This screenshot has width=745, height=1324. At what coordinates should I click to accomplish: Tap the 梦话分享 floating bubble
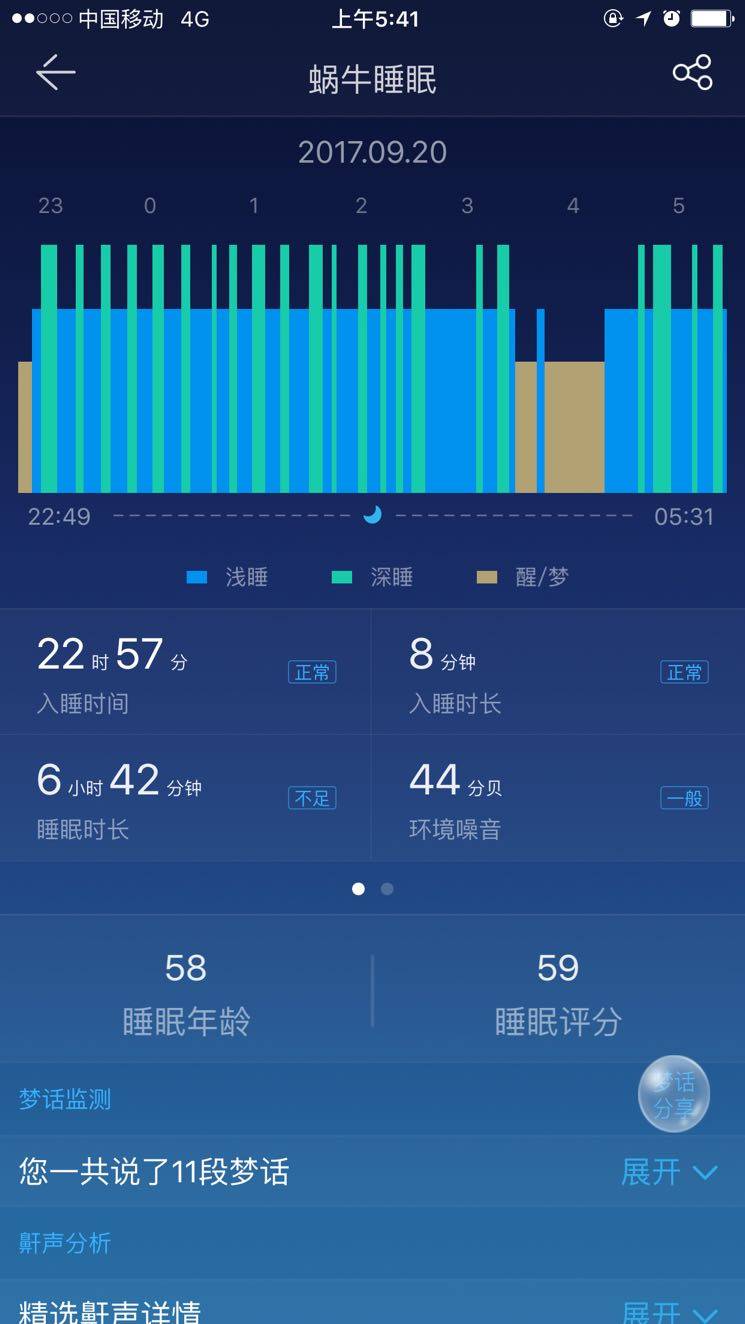coord(674,1094)
